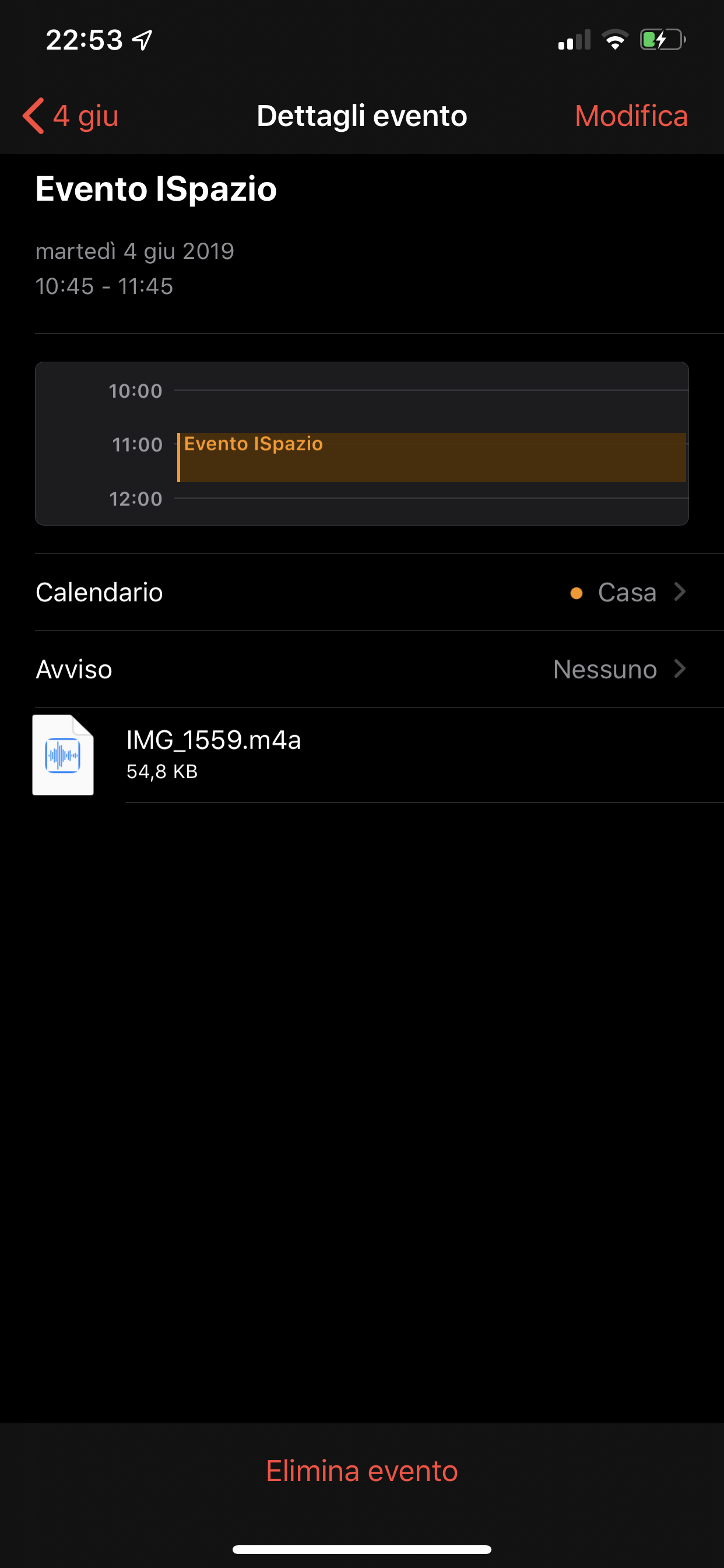Tap Modifica to edit the event
The height and width of the screenshot is (1568, 724).
[x=631, y=116]
